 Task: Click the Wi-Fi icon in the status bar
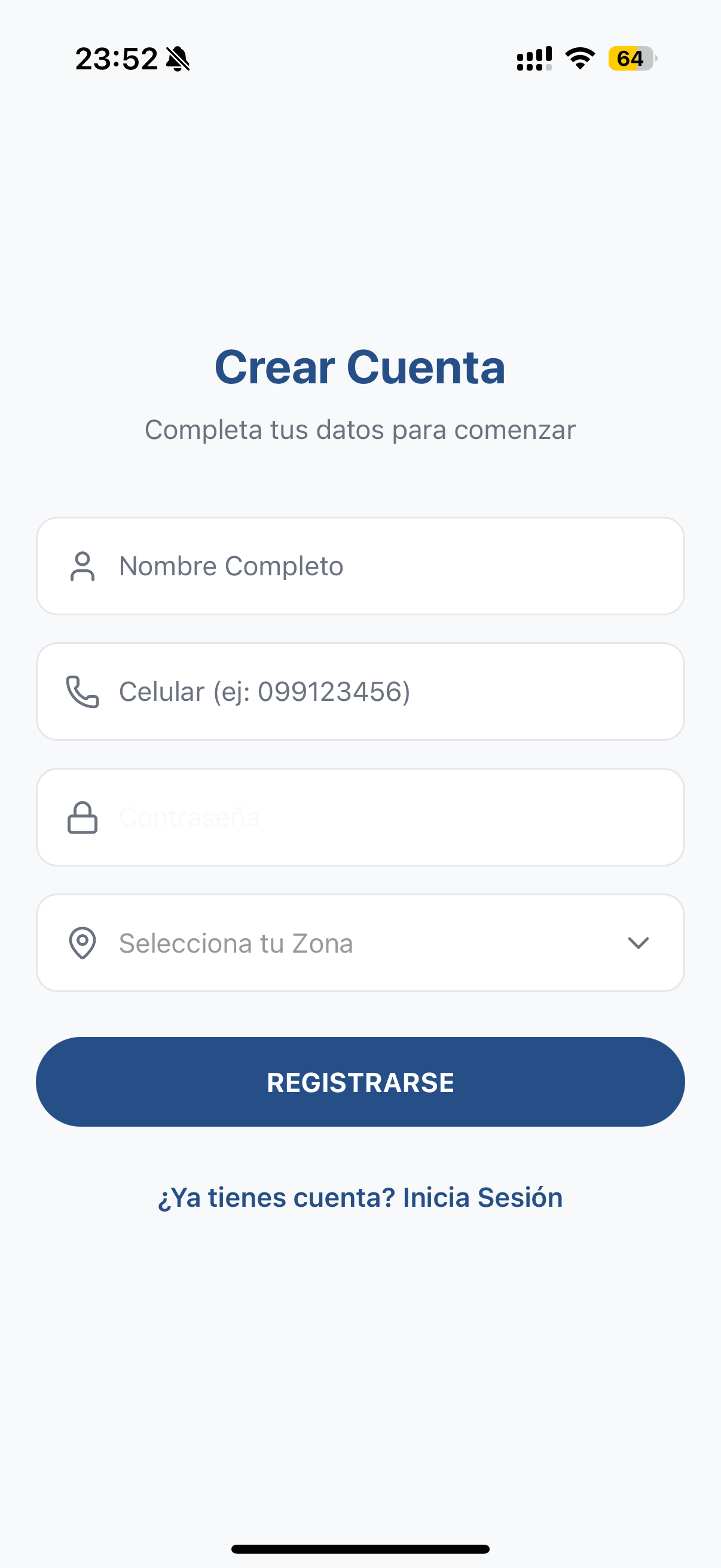579,58
